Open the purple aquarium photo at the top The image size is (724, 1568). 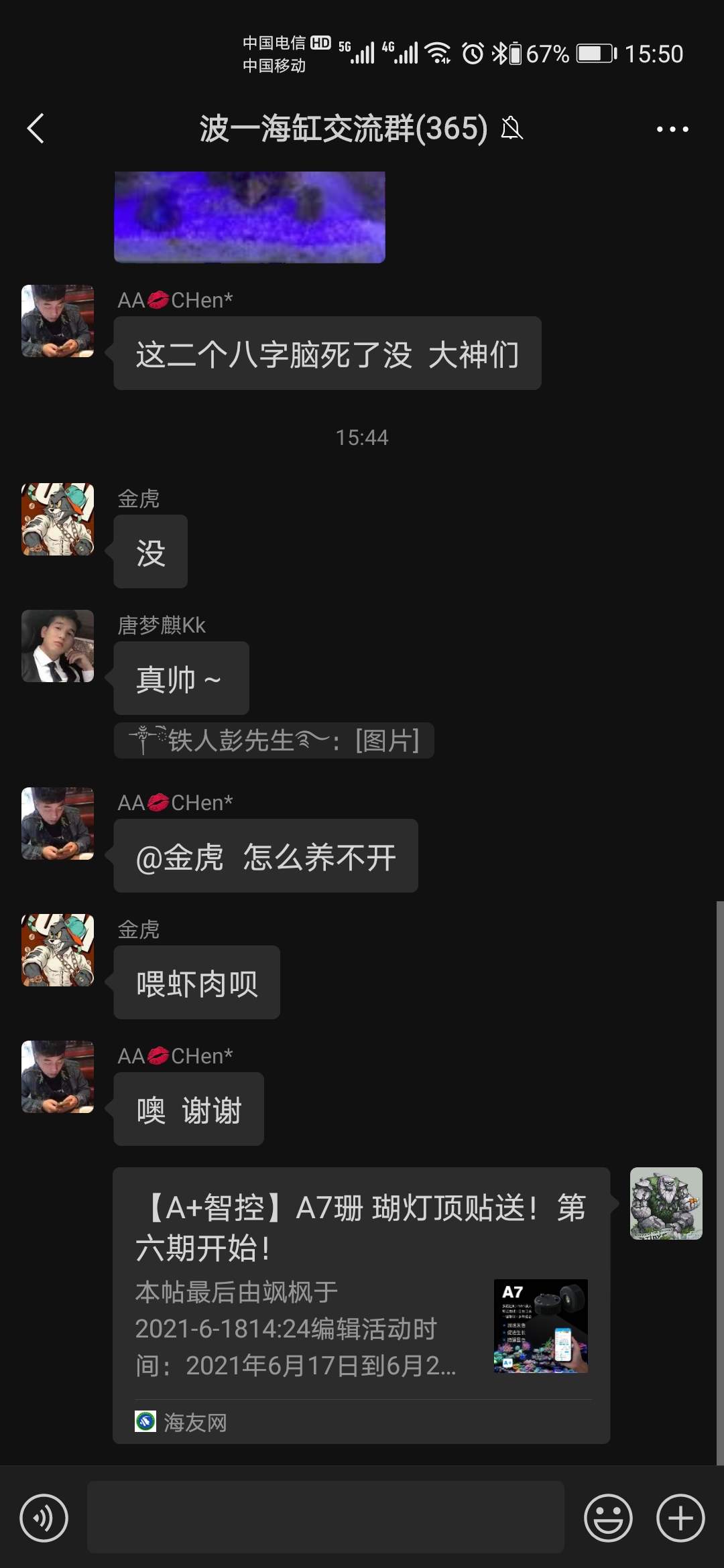(249, 216)
